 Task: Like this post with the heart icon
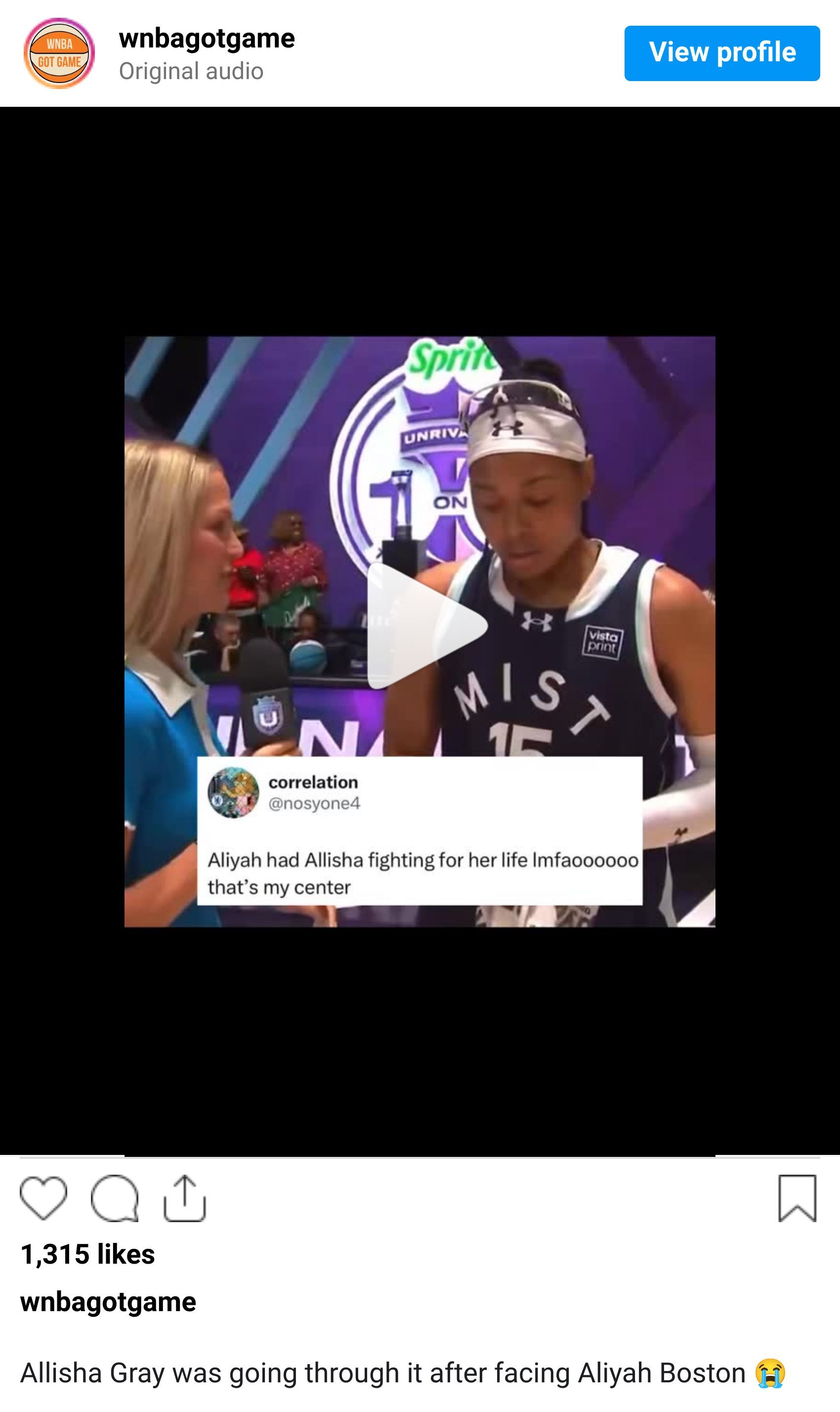click(x=43, y=1197)
